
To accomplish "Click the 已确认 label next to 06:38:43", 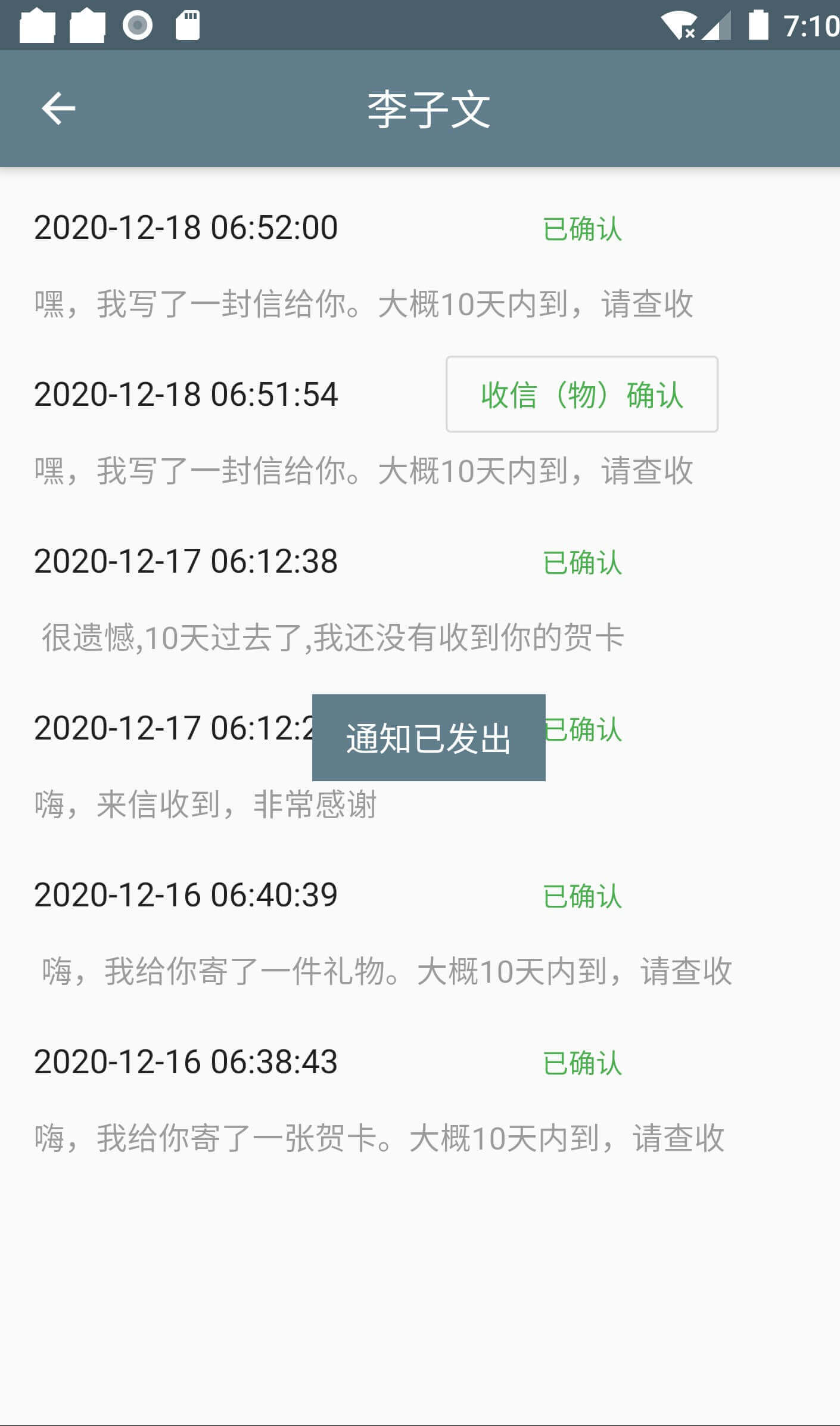I will tap(583, 1062).
